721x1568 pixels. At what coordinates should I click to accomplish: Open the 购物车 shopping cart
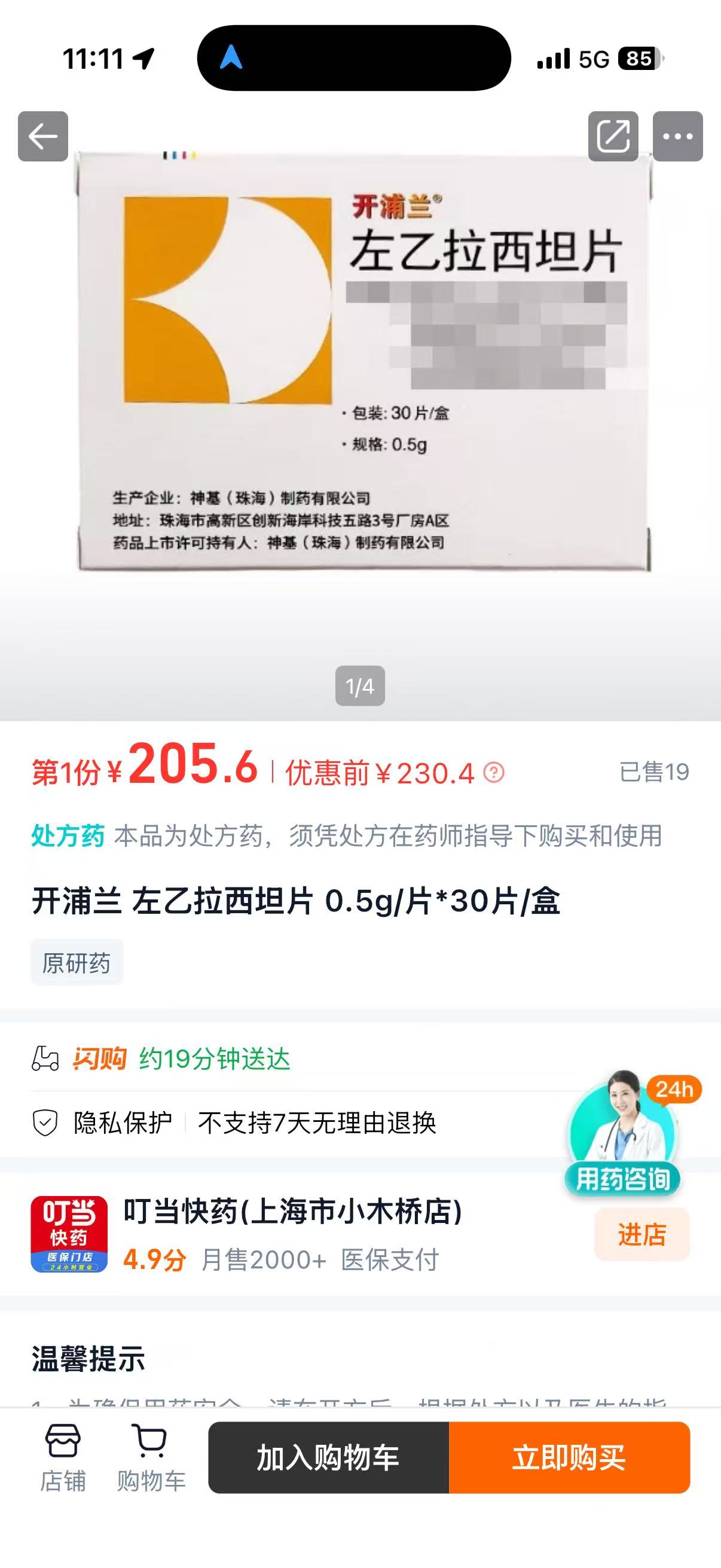[151, 1457]
